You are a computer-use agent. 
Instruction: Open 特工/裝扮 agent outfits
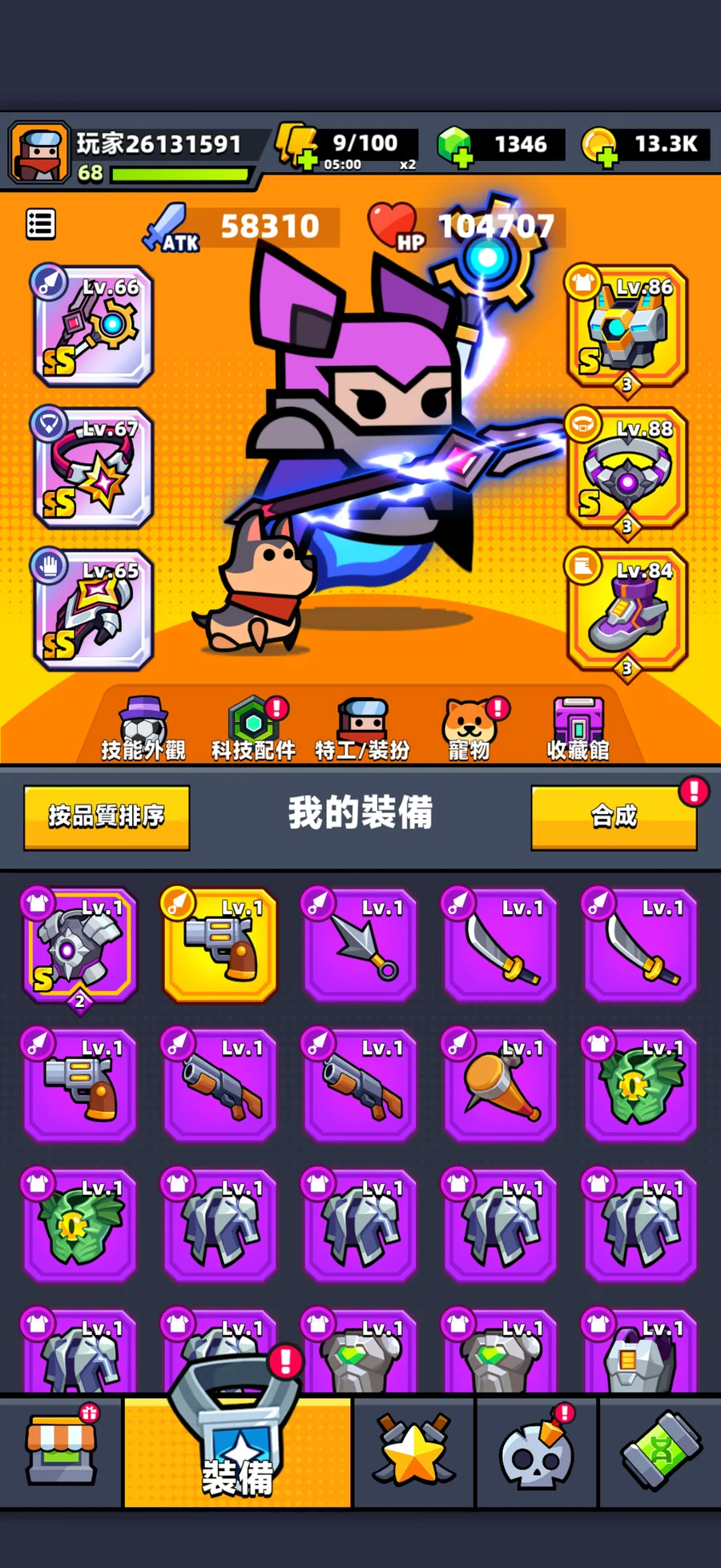tap(363, 729)
